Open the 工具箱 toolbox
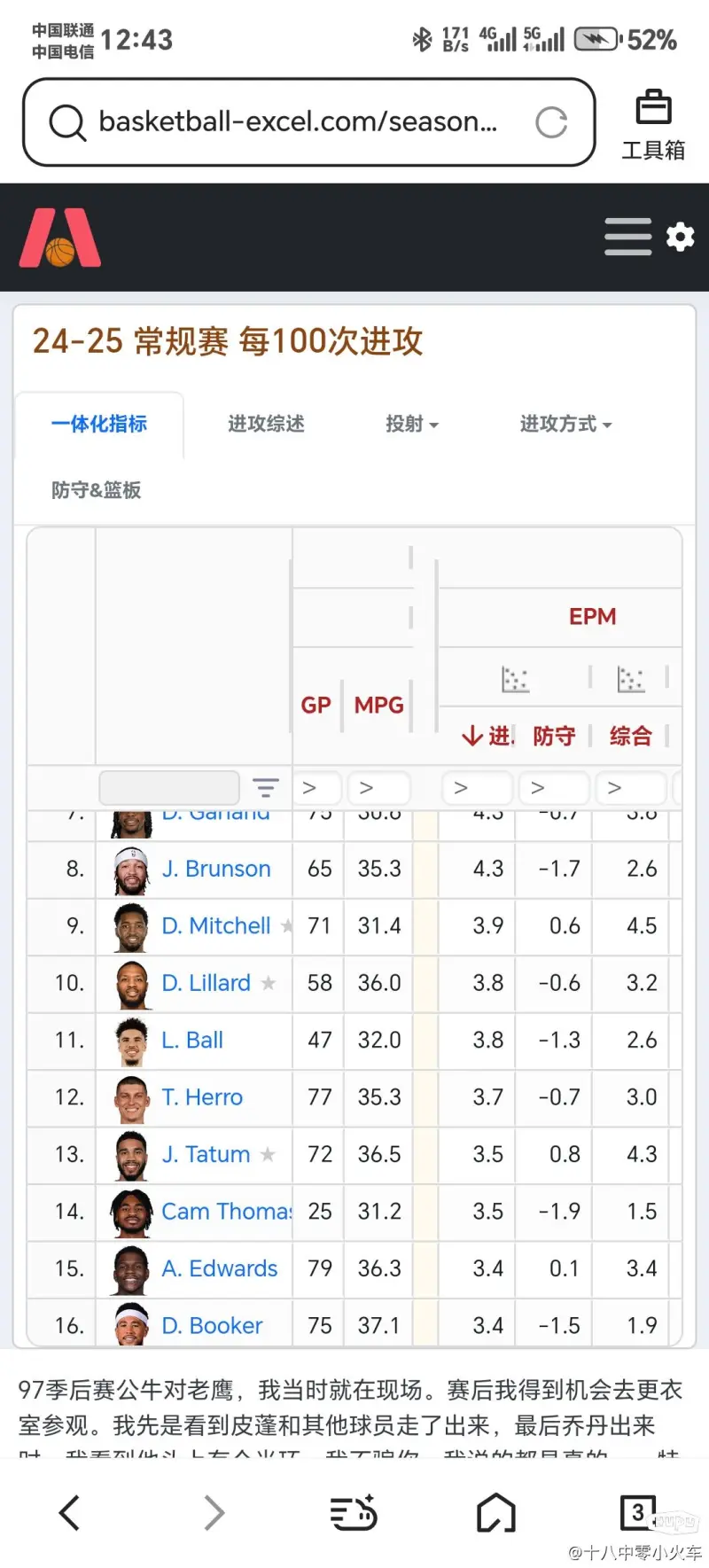The image size is (709, 1568). click(653, 125)
